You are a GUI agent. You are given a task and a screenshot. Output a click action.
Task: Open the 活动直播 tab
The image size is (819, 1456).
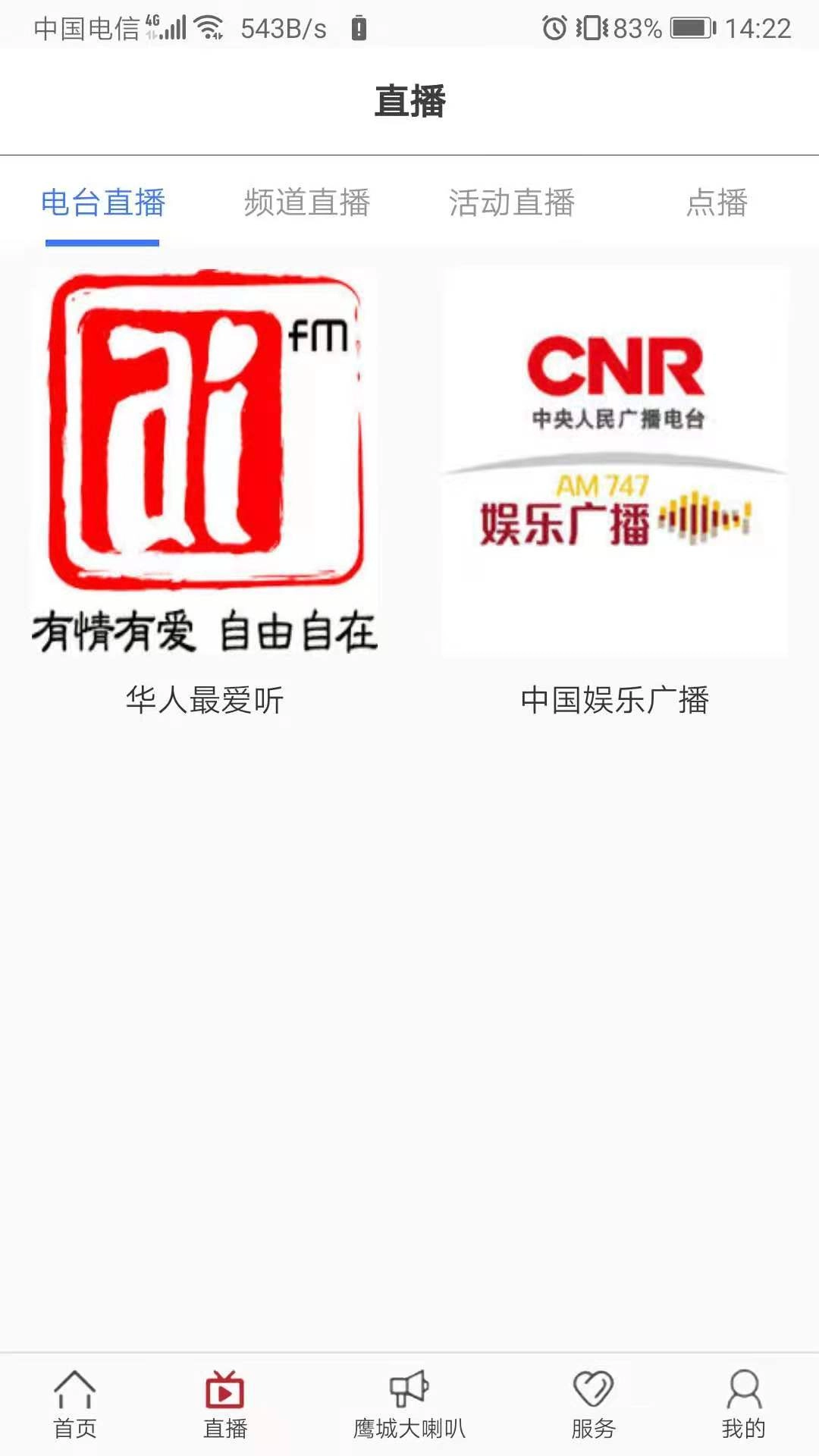pos(512,203)
